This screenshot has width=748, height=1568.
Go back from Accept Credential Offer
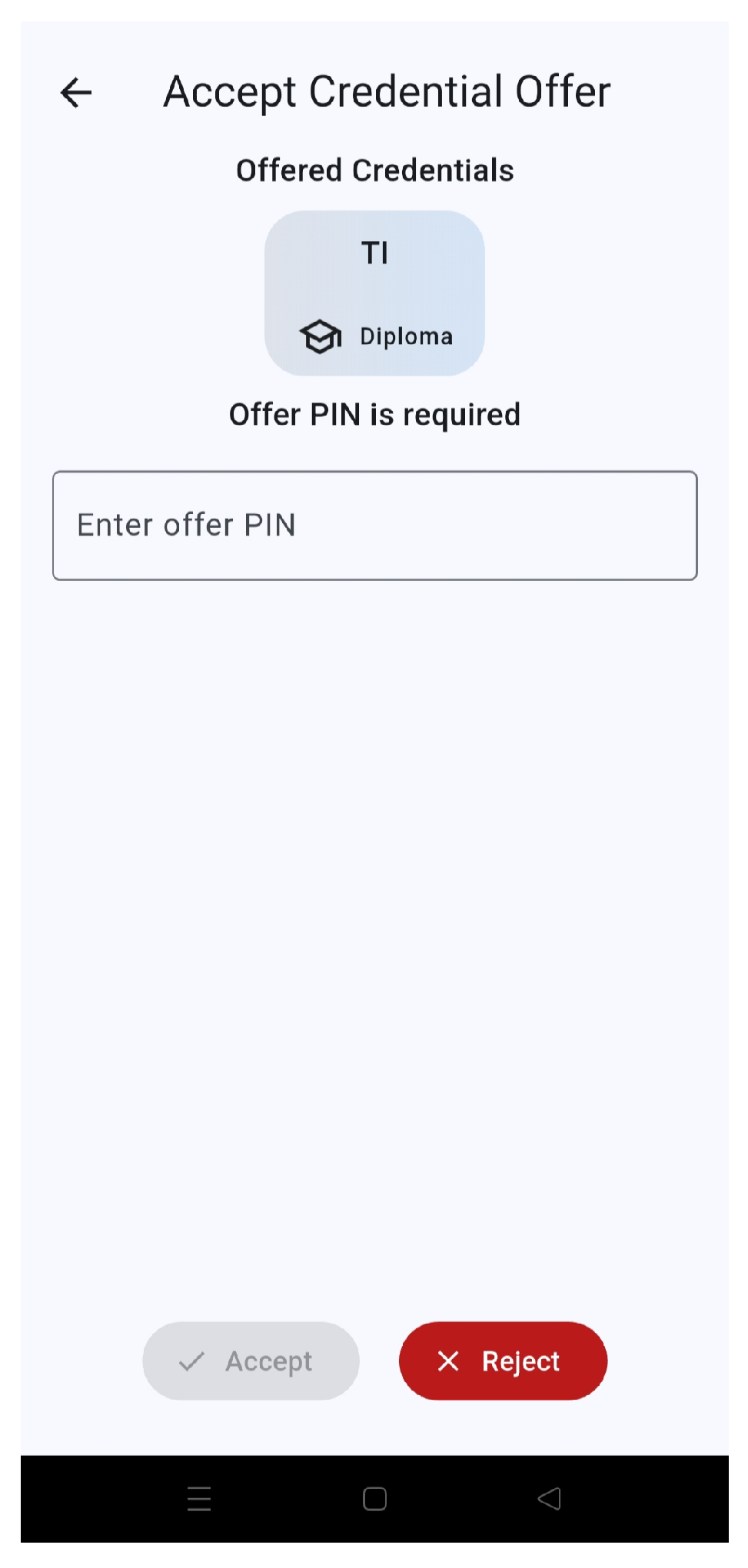76,93
